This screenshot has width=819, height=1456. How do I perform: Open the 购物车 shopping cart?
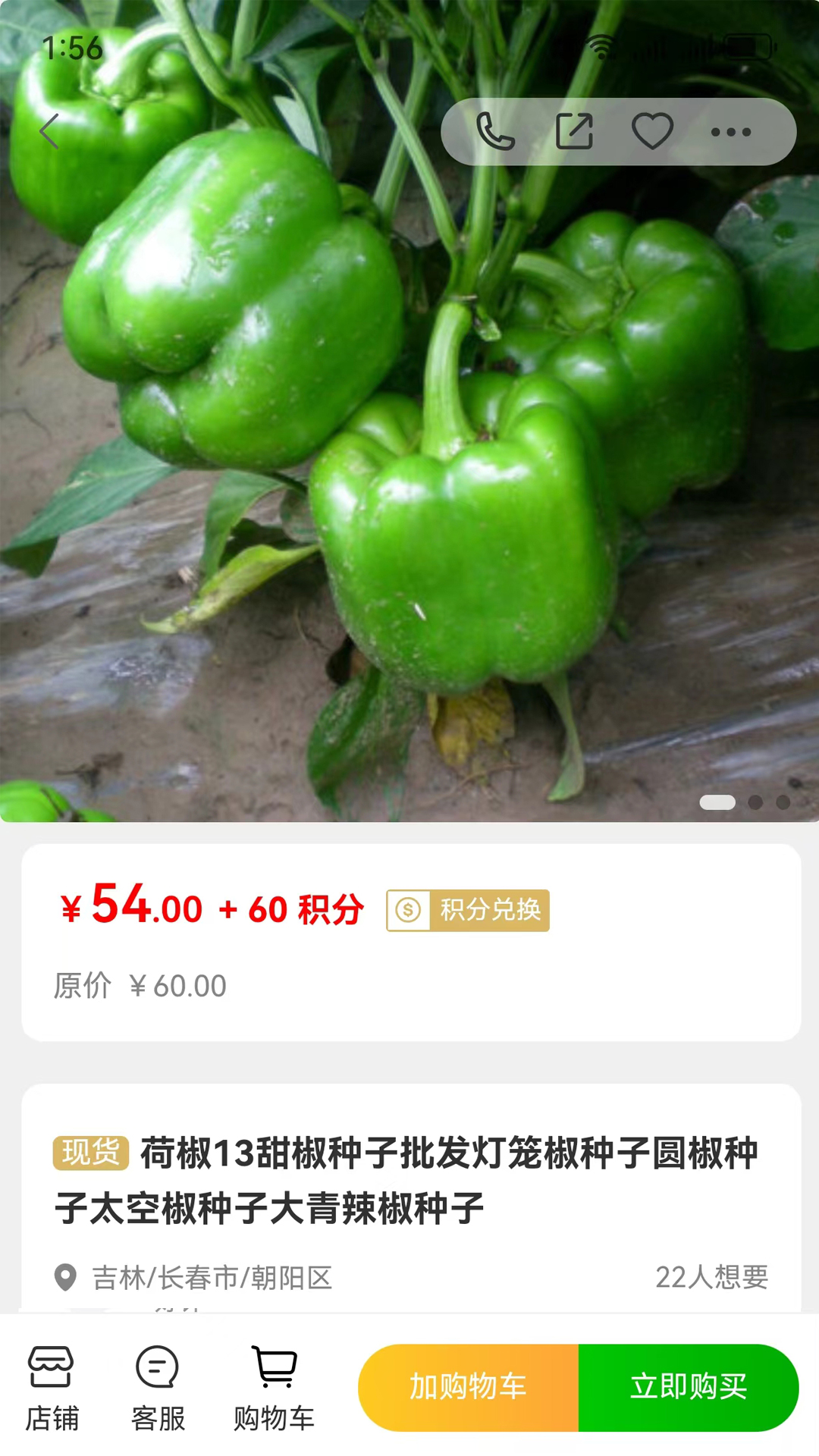[274, 1388]
